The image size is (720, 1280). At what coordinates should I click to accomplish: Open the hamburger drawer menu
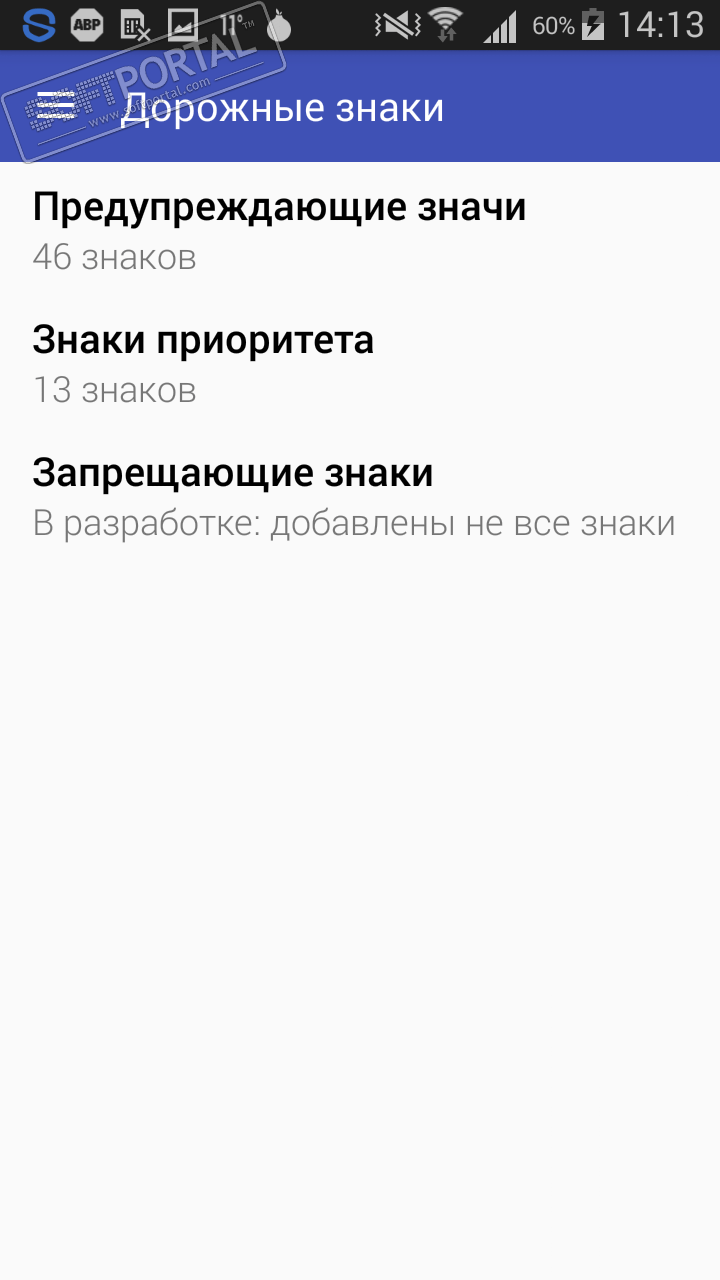point(56,106)
